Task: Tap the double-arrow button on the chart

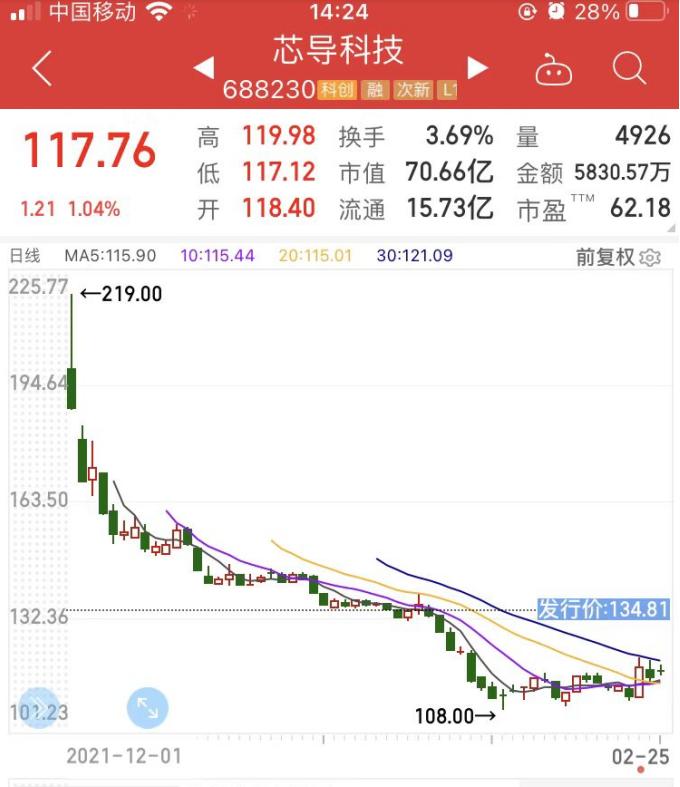Action: [38, 708]
